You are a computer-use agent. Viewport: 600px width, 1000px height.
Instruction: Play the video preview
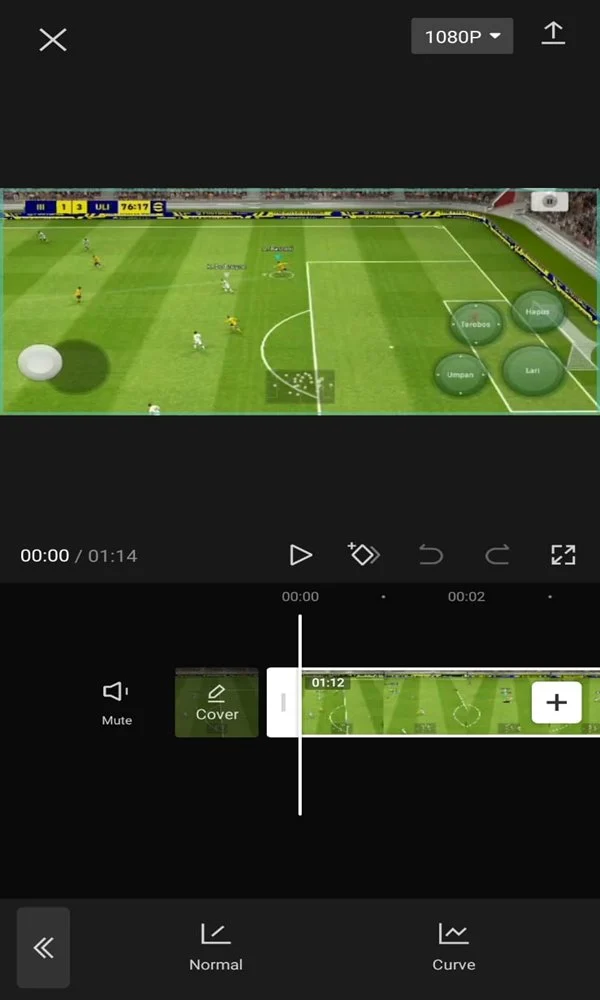coord(300,555)
